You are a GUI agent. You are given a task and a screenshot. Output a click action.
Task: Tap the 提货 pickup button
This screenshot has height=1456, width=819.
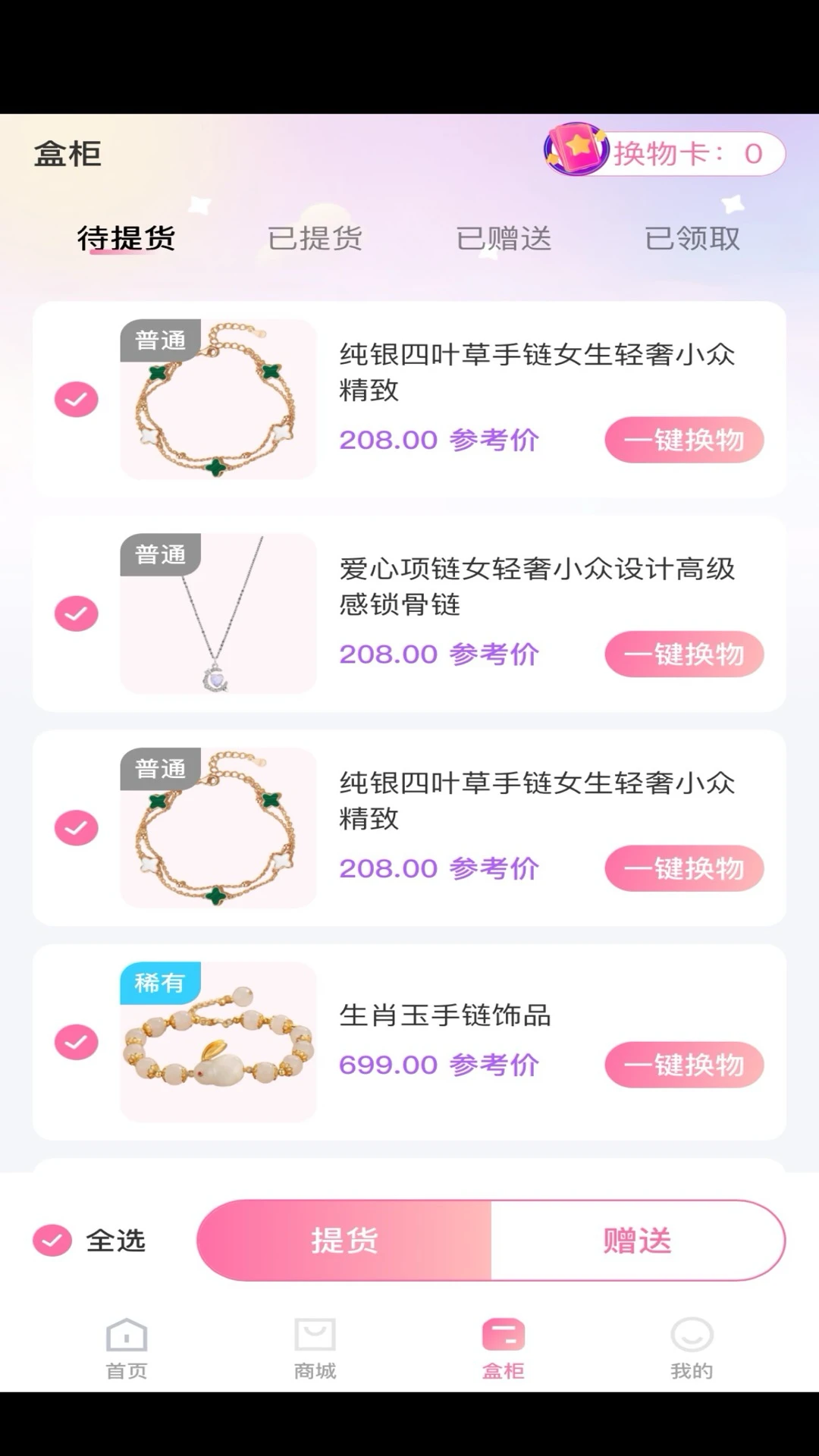pos(344,1241)
